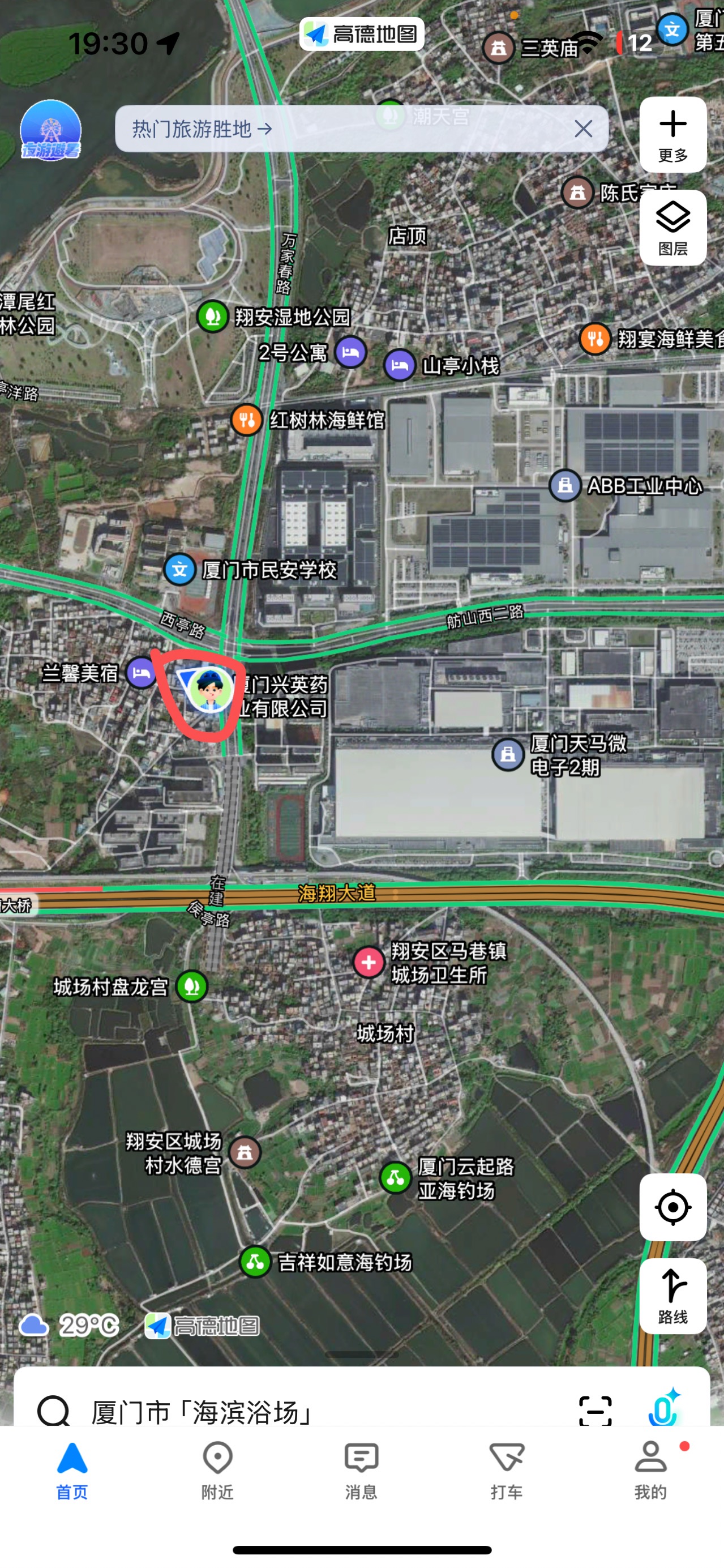724x1568 pixels.
Task: Select the 红树林海鲜馆 restaurant marker
Action: (x=246, y=420)
